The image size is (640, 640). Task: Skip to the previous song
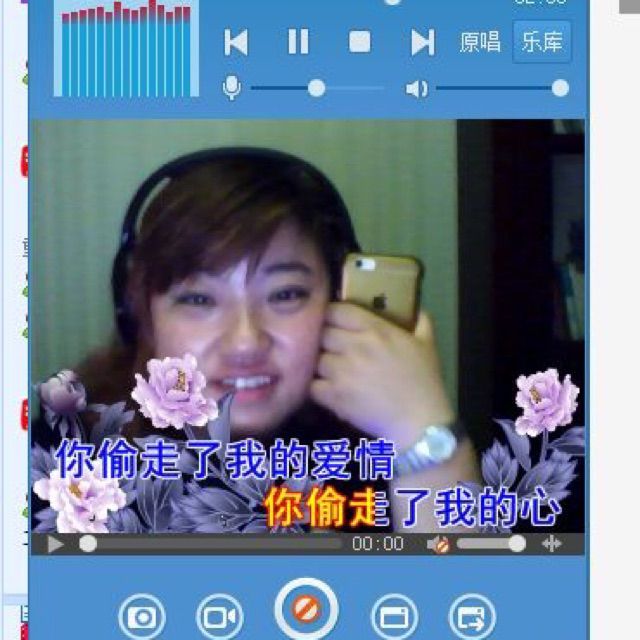coord(236,42)
